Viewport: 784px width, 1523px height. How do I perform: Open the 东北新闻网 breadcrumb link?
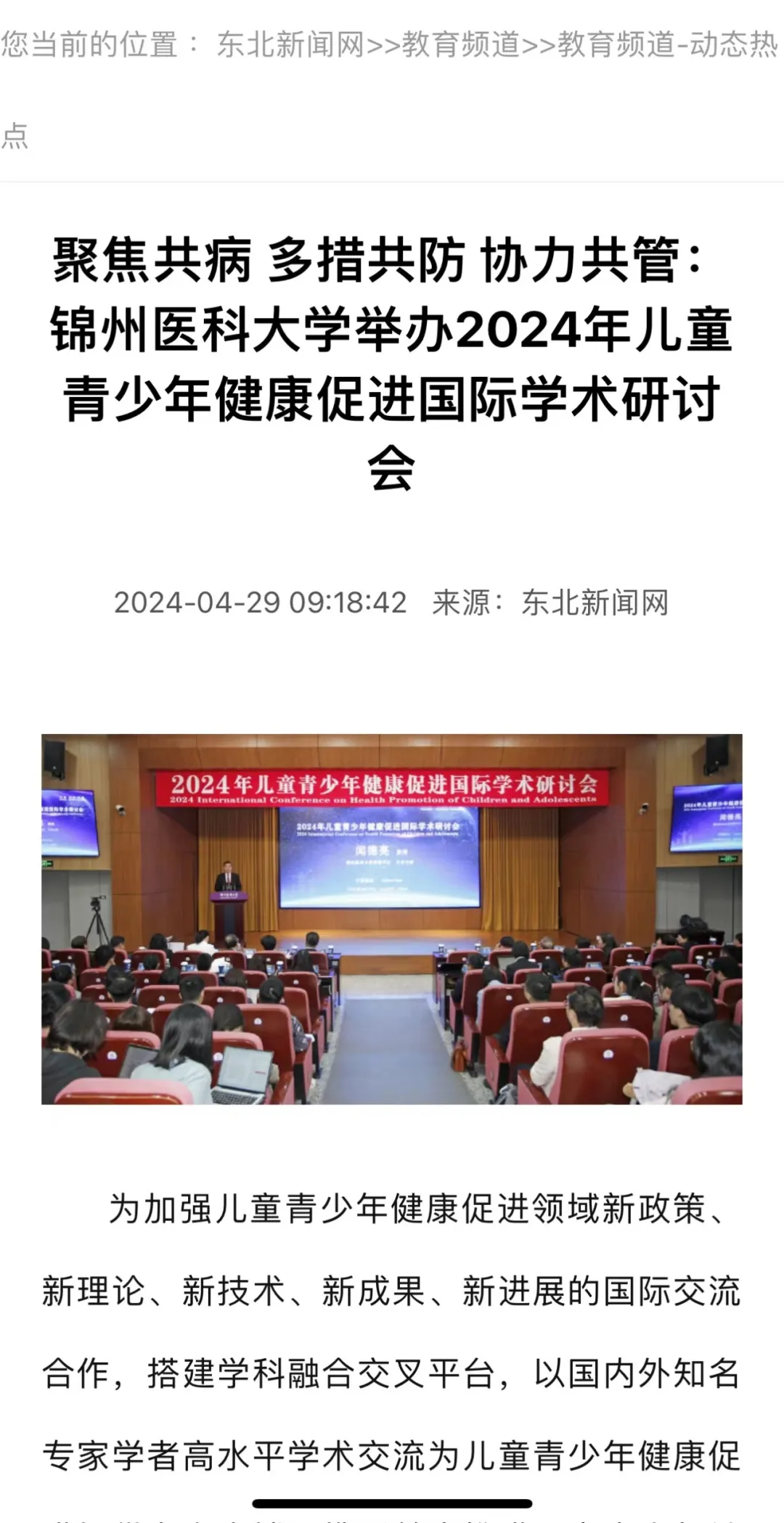(x=290, y=45)
